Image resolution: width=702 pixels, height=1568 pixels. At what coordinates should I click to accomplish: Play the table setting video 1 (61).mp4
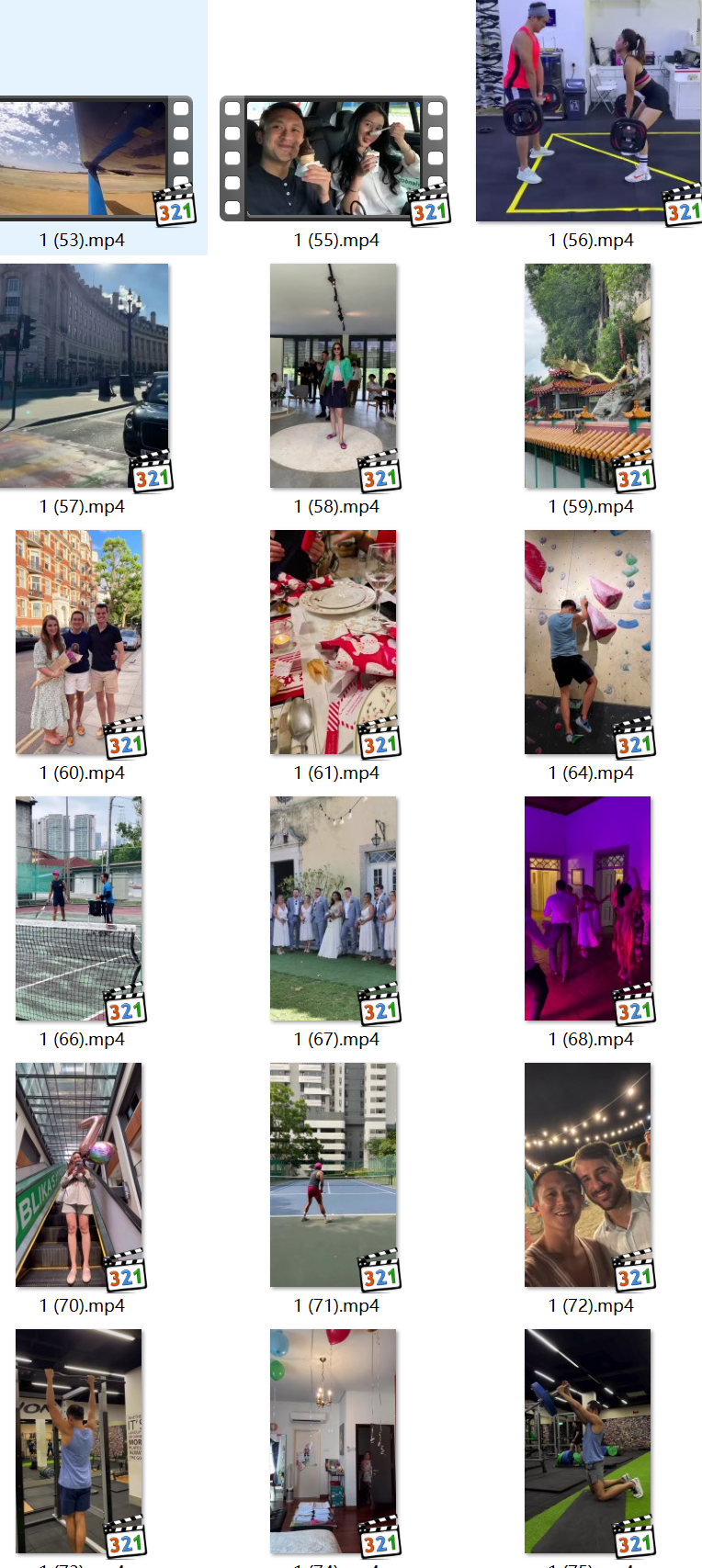[x=334, y=641]
